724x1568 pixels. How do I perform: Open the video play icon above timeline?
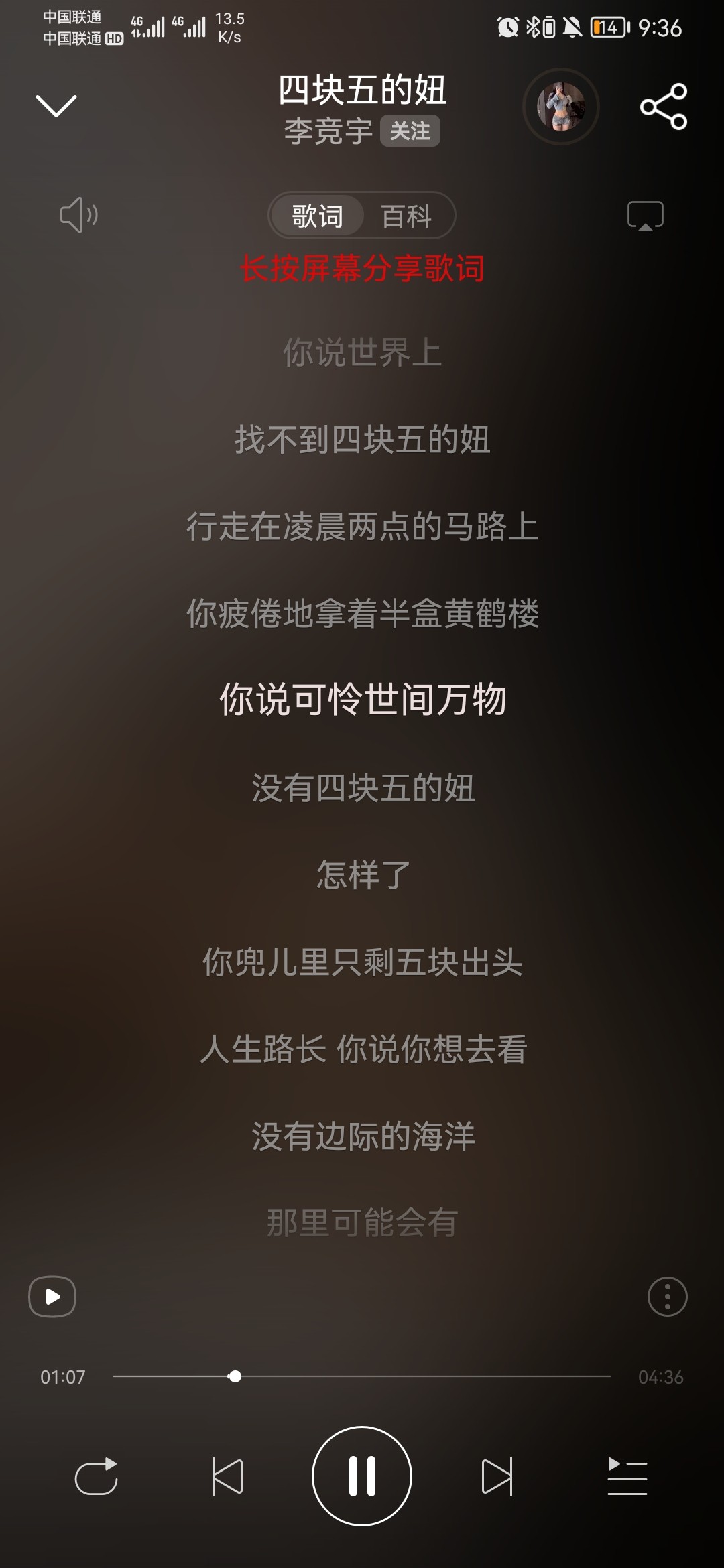[x=52, y=1297]
